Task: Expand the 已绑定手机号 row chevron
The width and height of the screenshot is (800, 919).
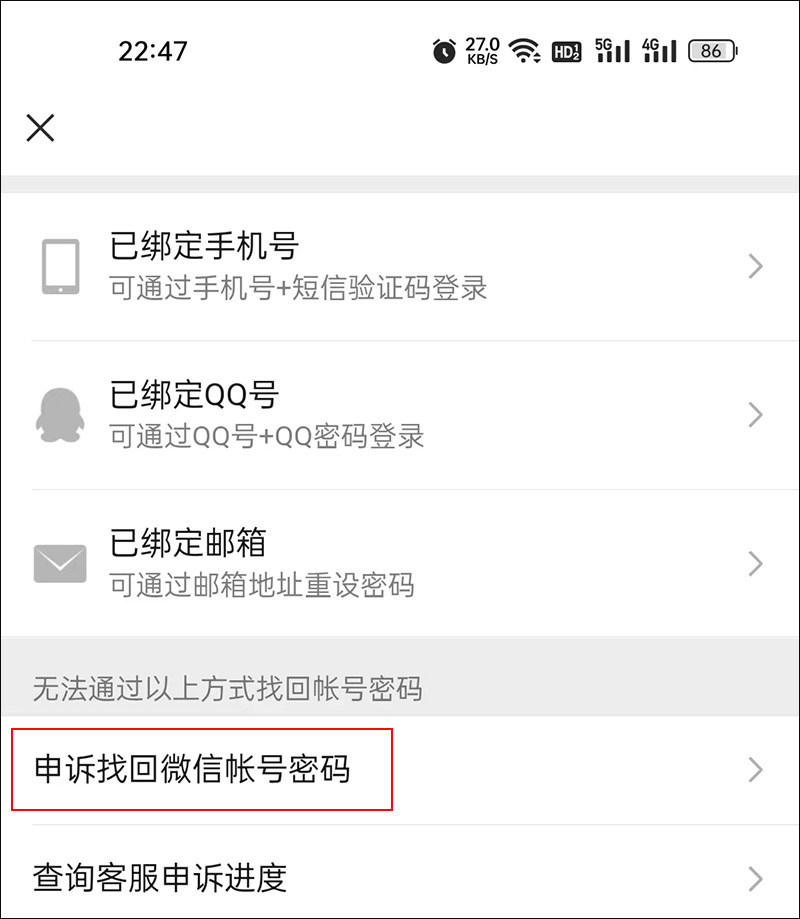Action: tap(756, 265)
